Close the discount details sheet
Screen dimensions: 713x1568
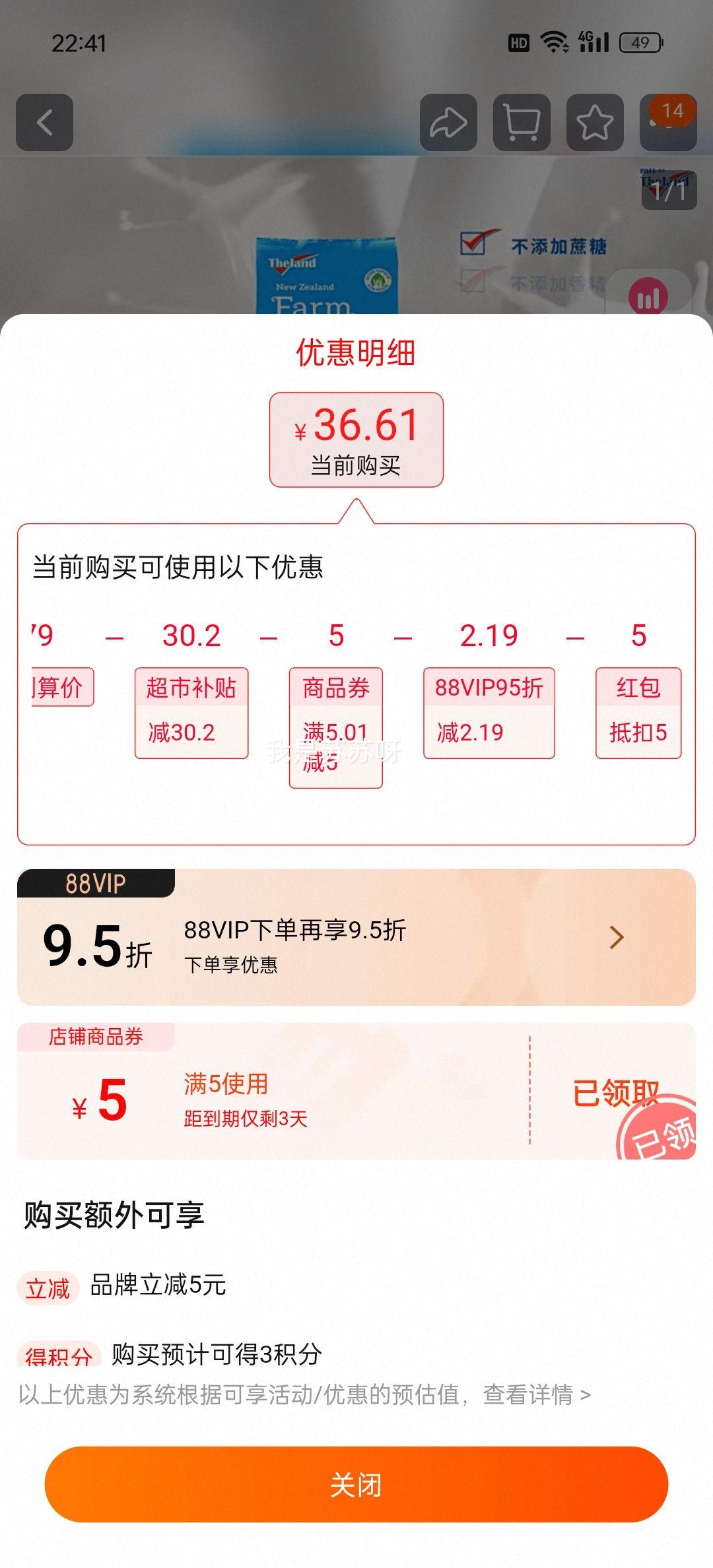356,1485
